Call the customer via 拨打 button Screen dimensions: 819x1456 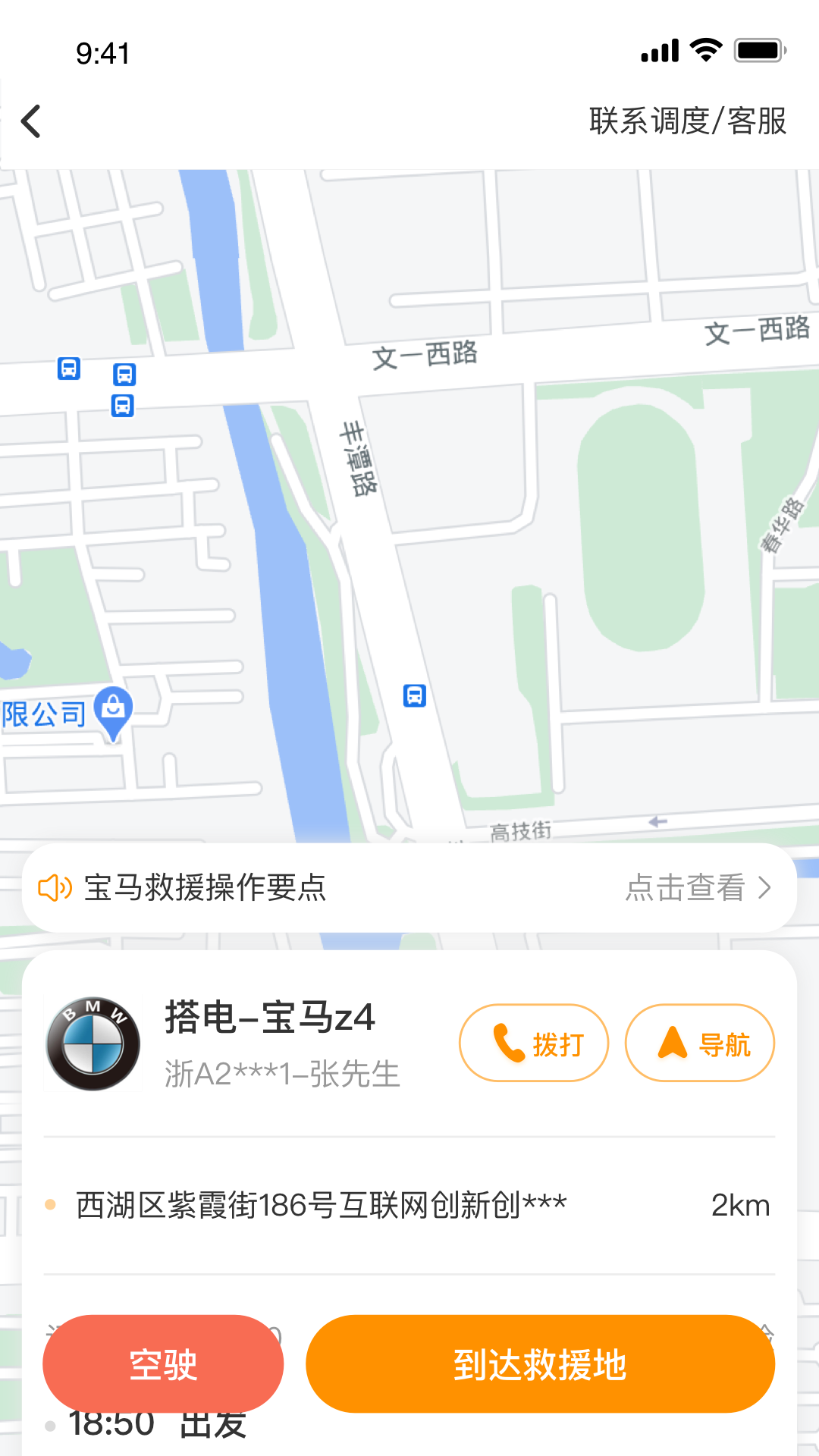click(x=534, y=1043)
